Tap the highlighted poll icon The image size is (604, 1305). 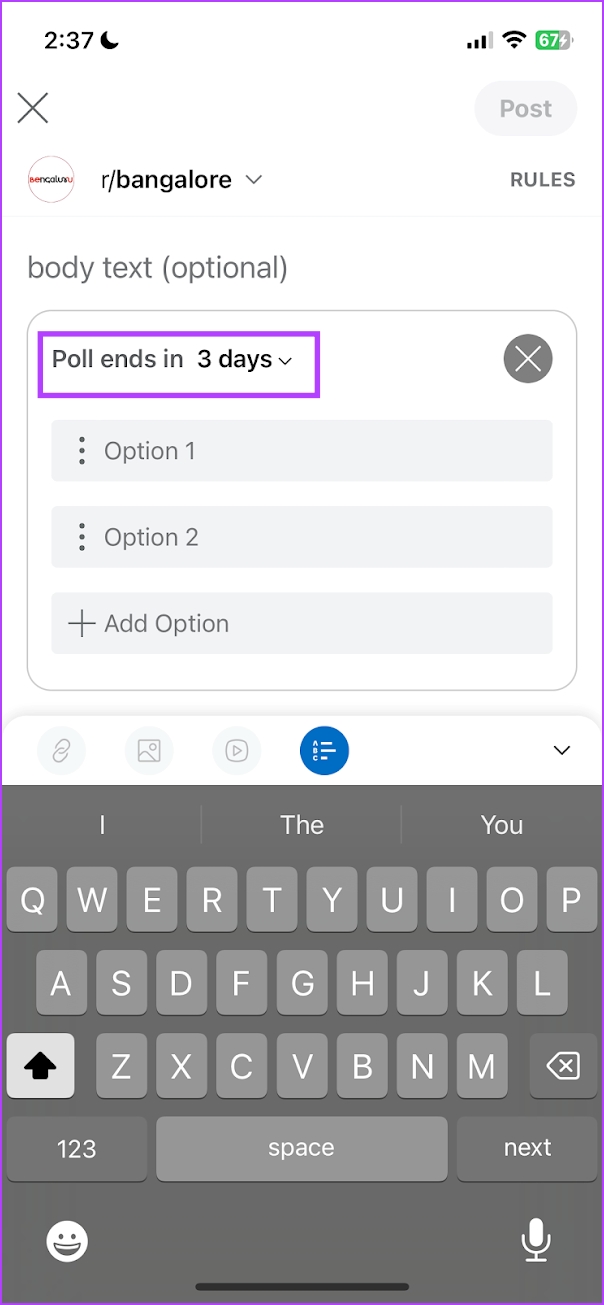[x=324, y=751]
